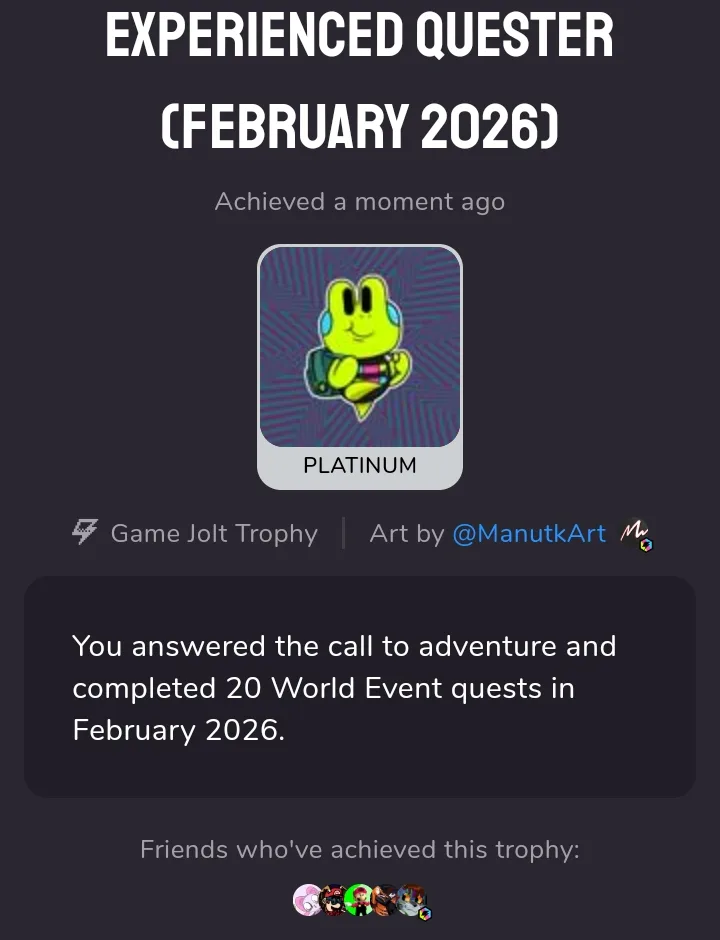
Task: View the friend with the green background avatar
Action: (x=359, y=900)
